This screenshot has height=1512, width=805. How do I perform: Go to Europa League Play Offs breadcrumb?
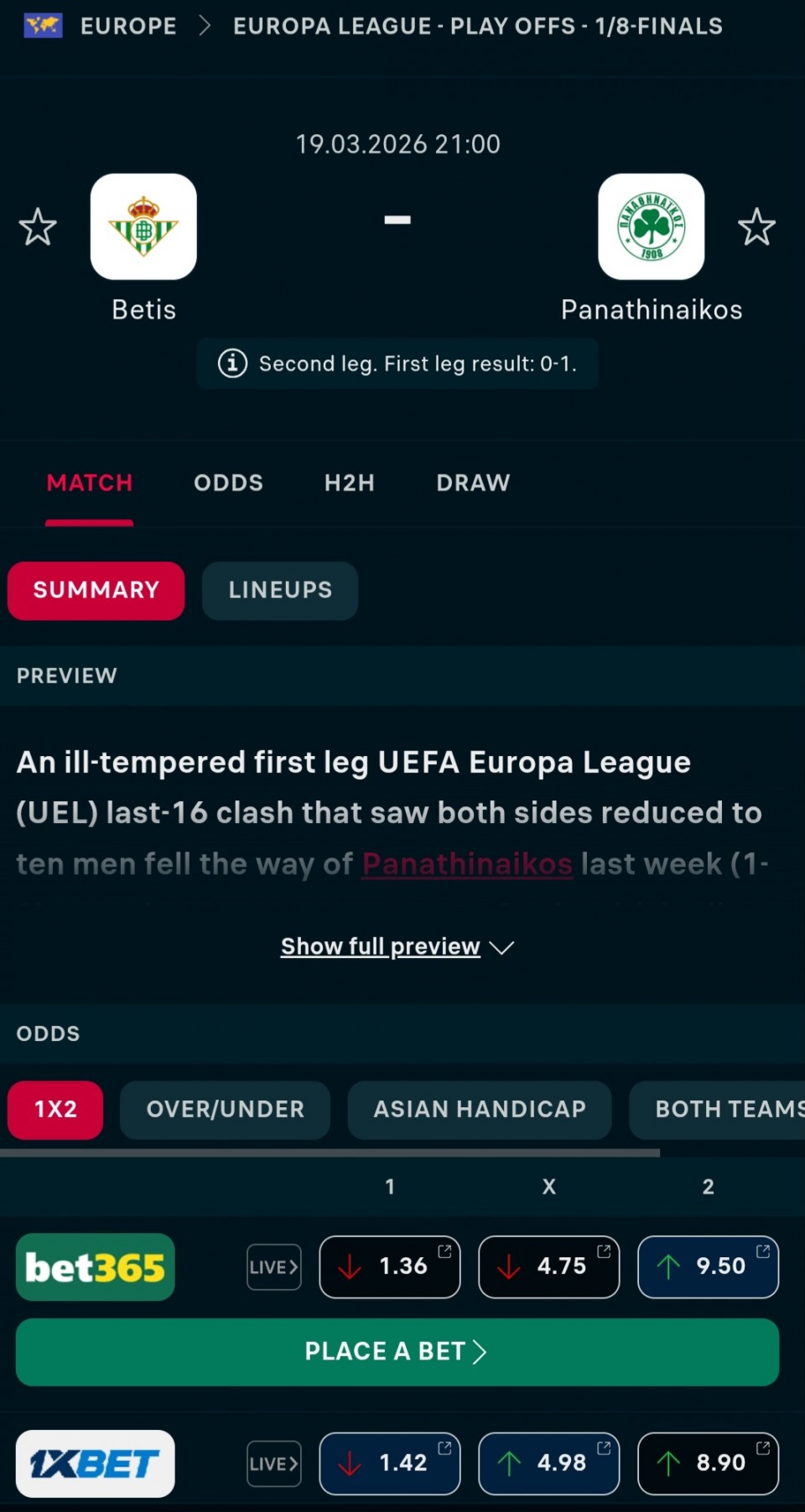pyautogui.click(x=477, y=26)
